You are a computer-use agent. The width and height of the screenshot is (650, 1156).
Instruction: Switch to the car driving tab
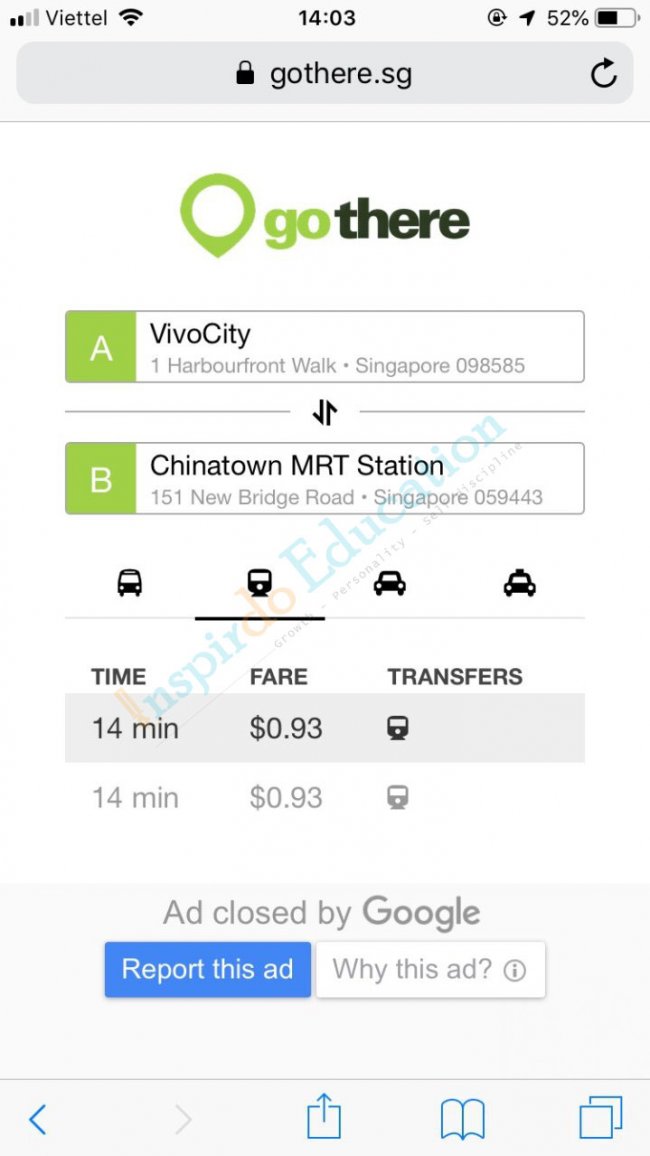point(390,583)
